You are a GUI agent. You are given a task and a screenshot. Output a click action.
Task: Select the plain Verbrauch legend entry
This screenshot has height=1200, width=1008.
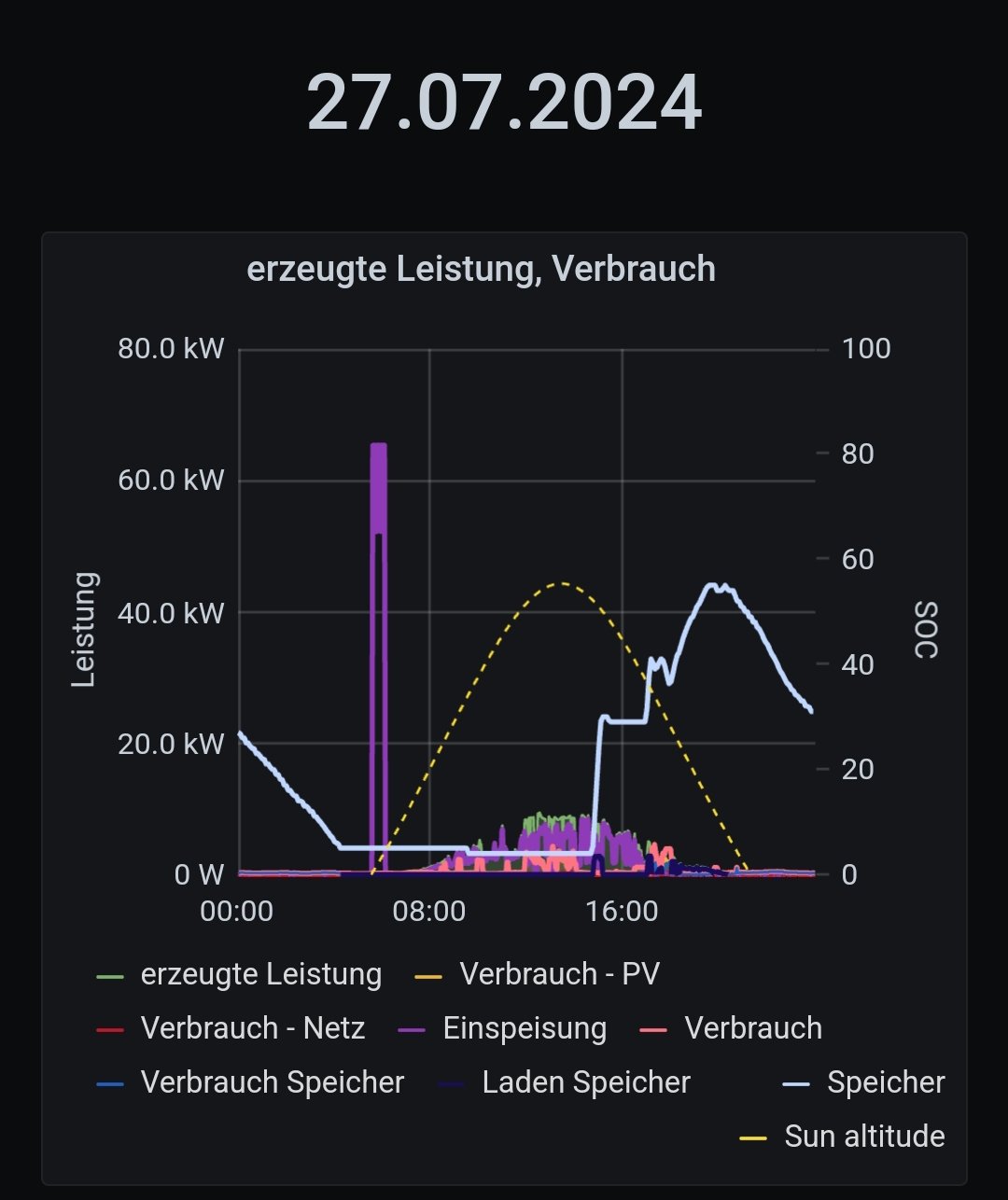point(753,1029)
